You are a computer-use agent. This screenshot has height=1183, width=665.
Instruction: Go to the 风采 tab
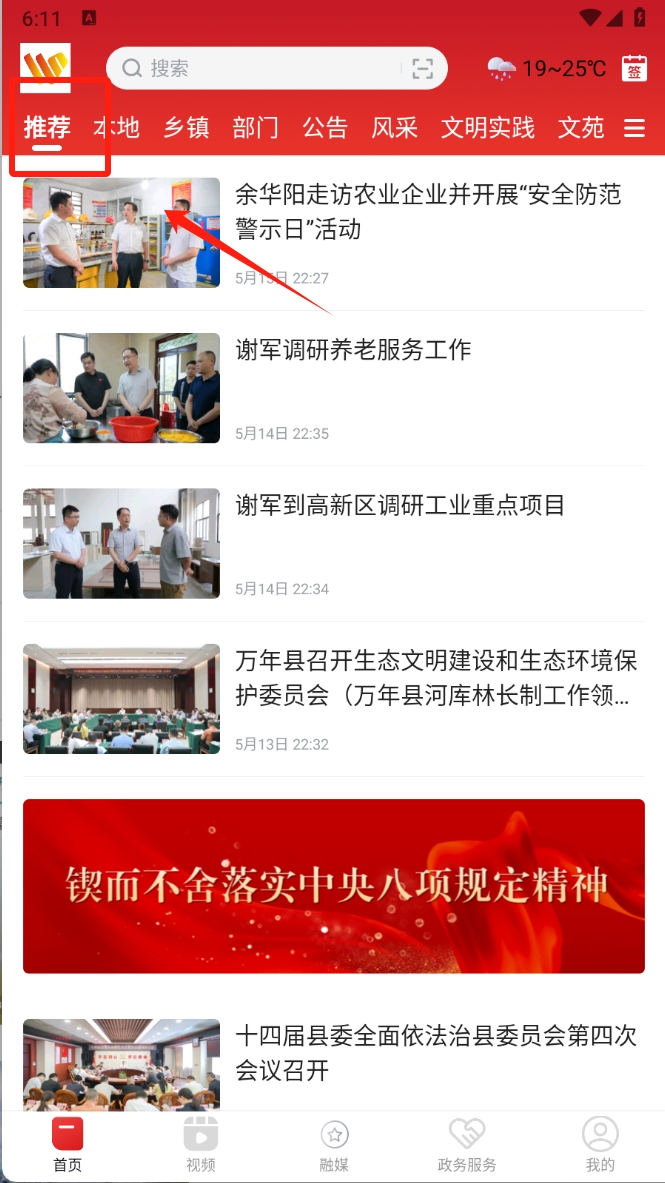[x=394, y=128]
